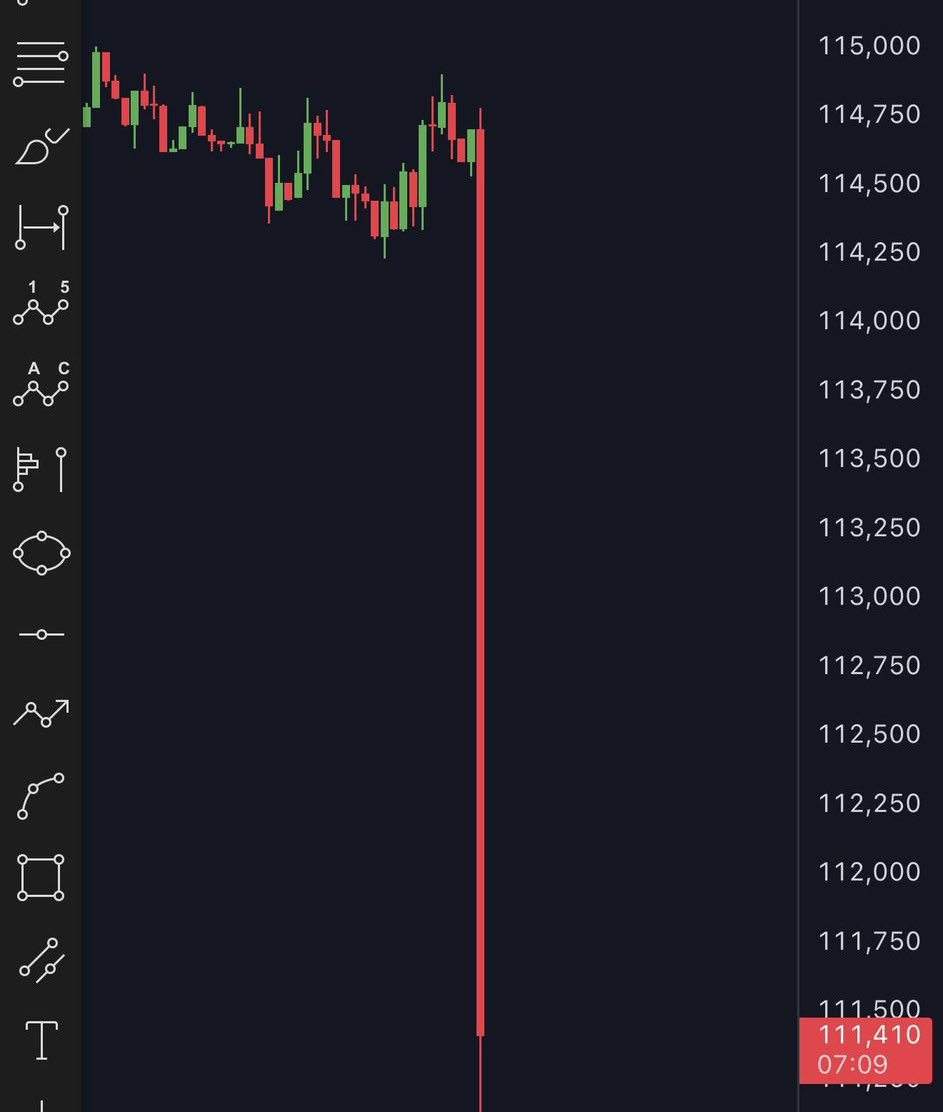This screenshot has width=943, height=1112.
Task: Select the Fibonacci retracement drawing tool
Action: (40, 65)
